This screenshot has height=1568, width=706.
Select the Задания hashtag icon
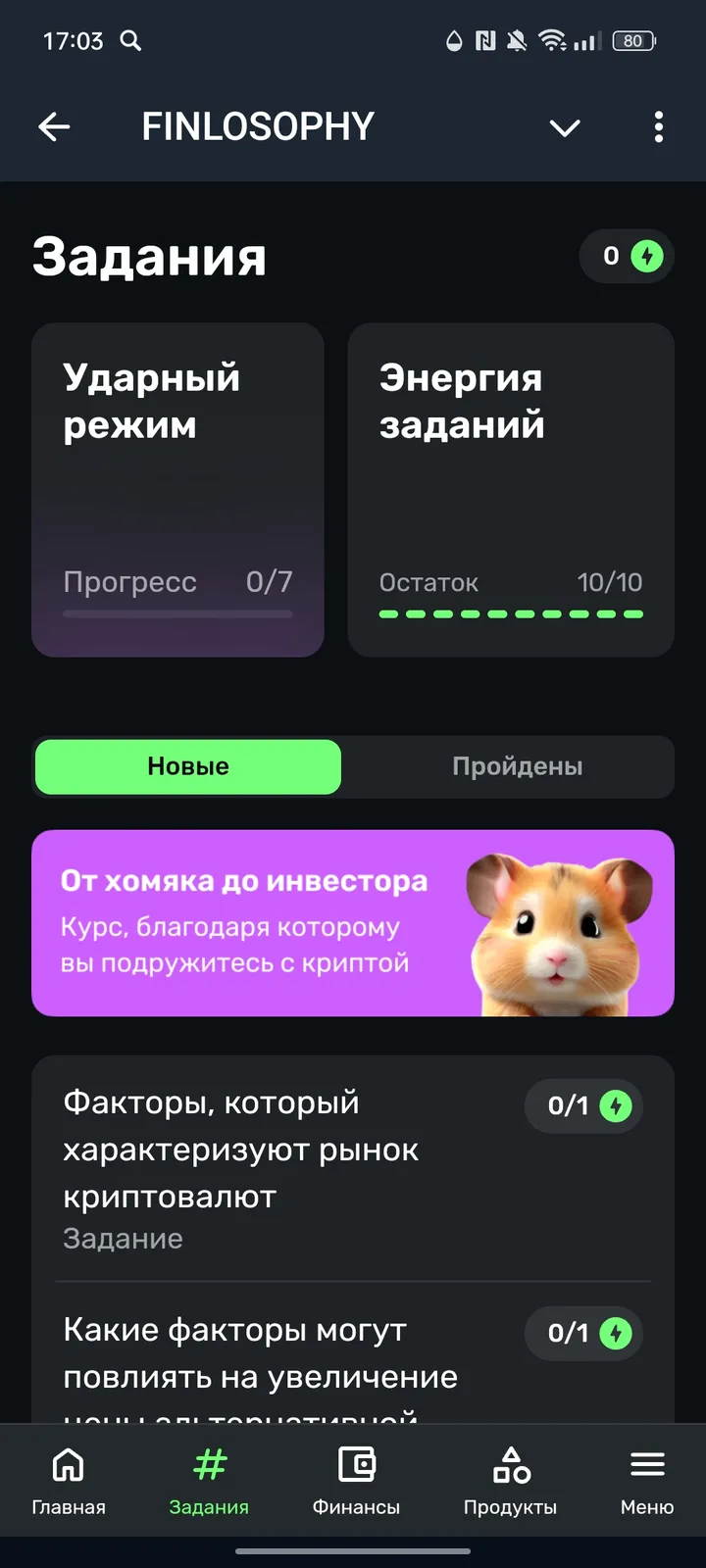click(x=209, y=1462)
